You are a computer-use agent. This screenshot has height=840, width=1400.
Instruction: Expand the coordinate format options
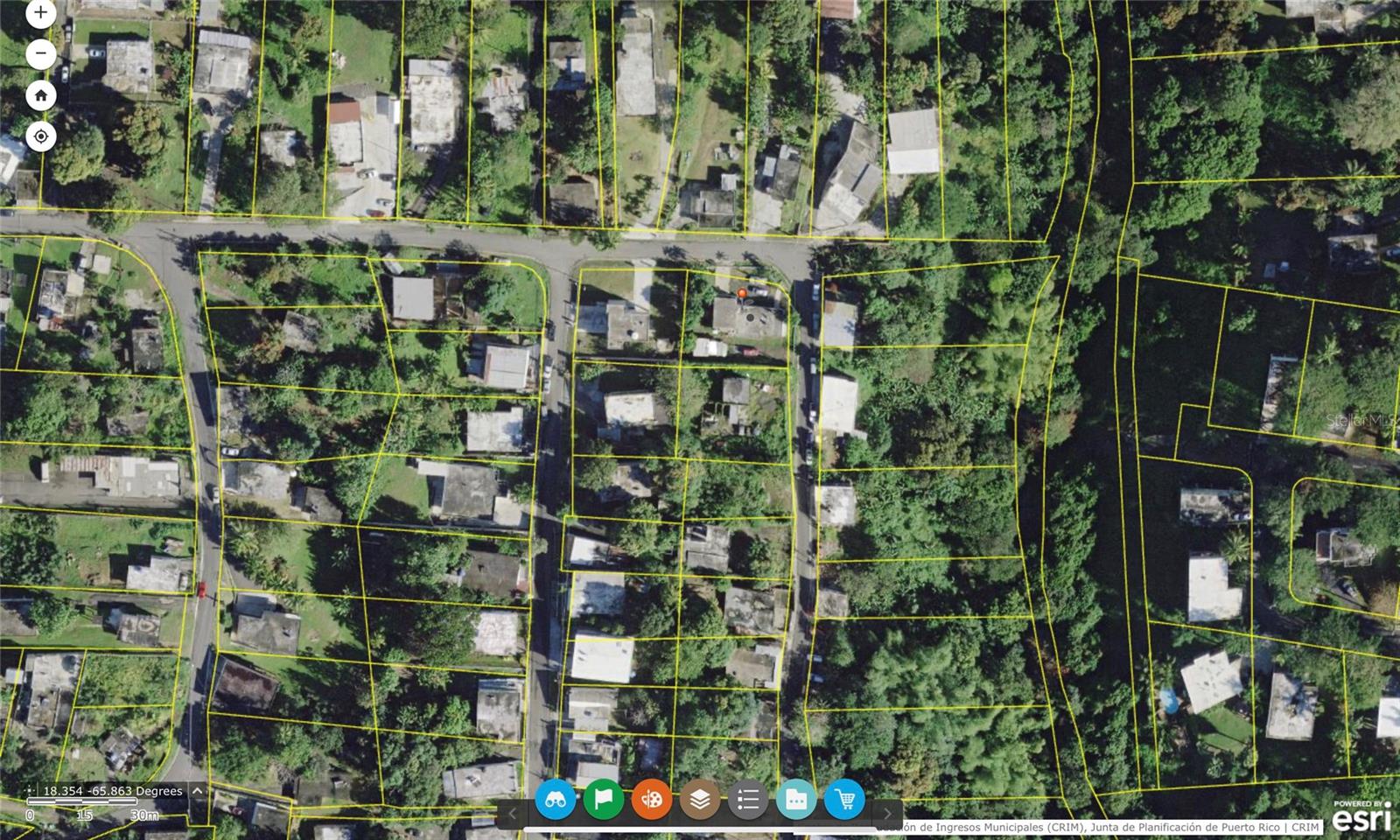198,790
